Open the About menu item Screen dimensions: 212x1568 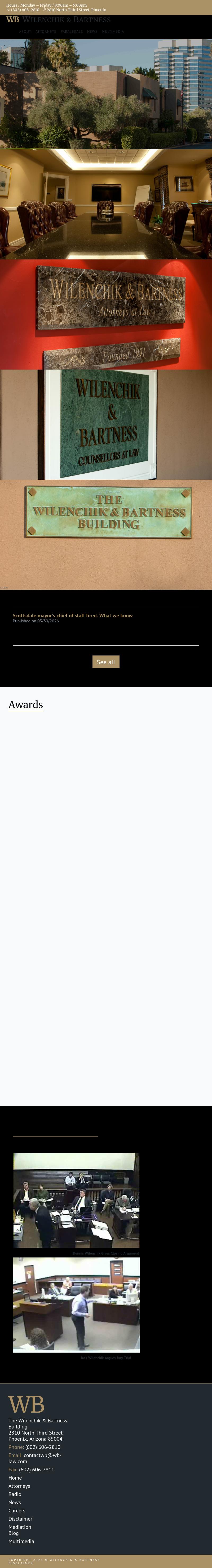click(25, 31)
